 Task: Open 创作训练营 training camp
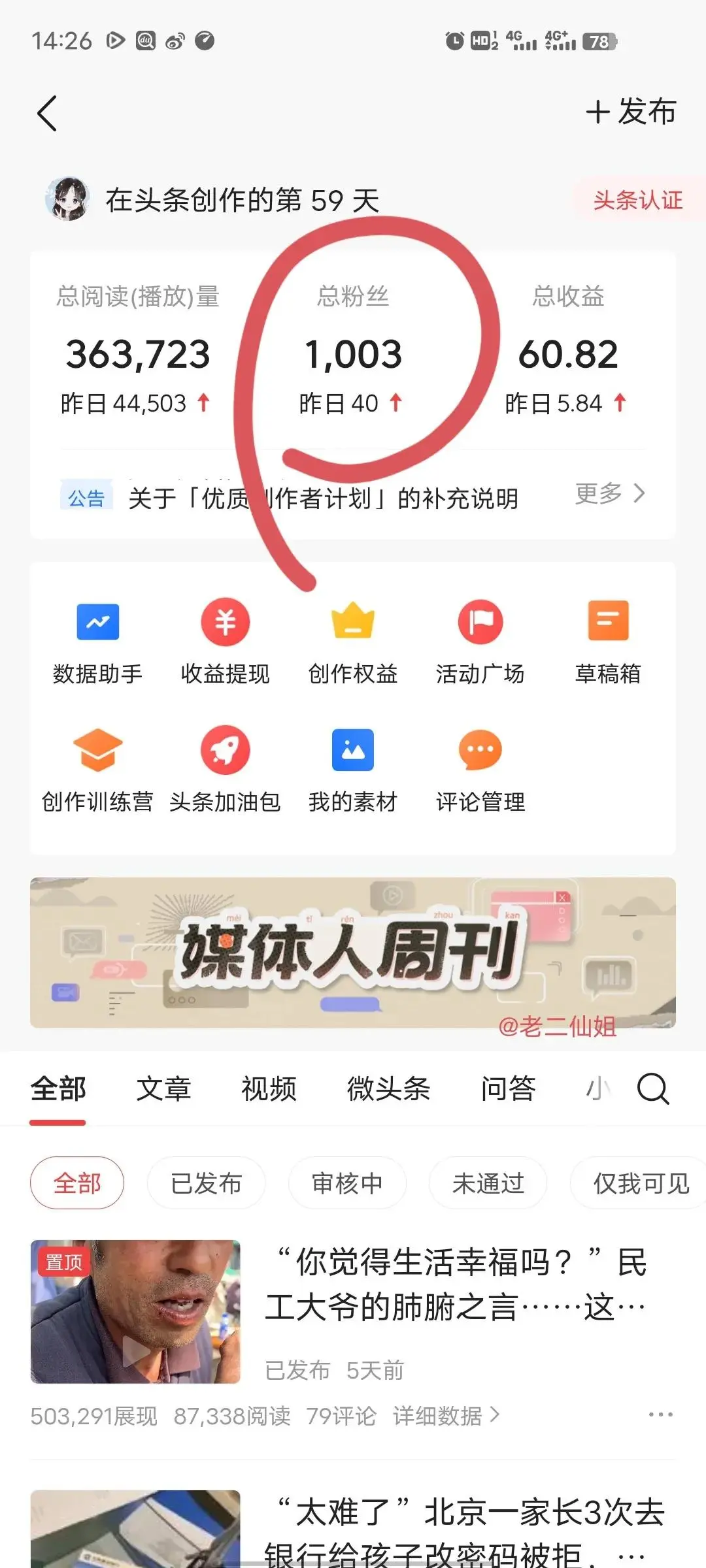click(97, 769)
